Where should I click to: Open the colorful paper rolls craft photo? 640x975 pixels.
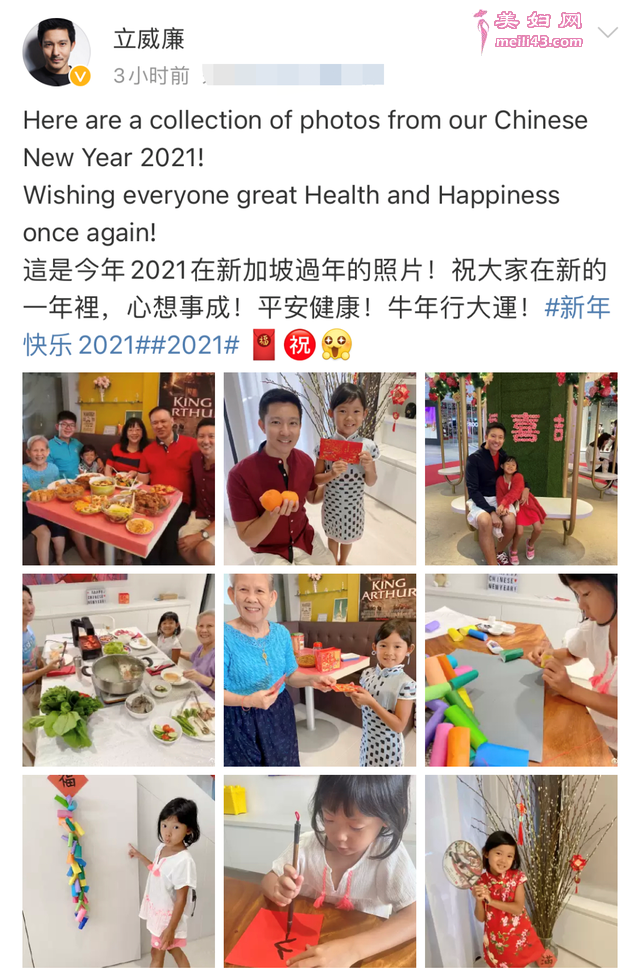pyautogui.click(x=521, y=670)
